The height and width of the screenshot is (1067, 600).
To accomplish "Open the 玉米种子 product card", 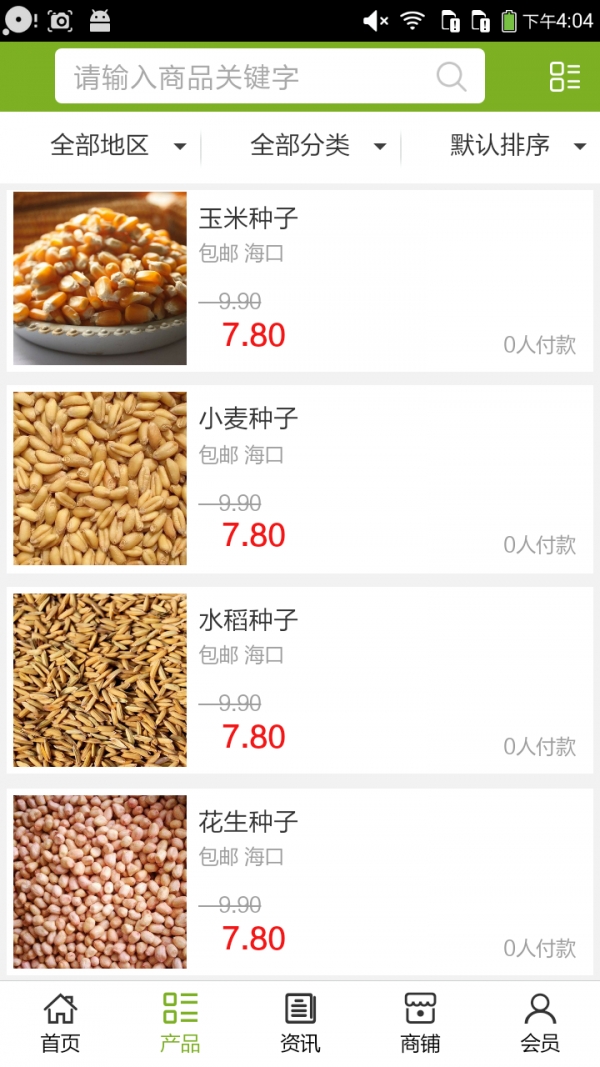I will tap(300, 278).
